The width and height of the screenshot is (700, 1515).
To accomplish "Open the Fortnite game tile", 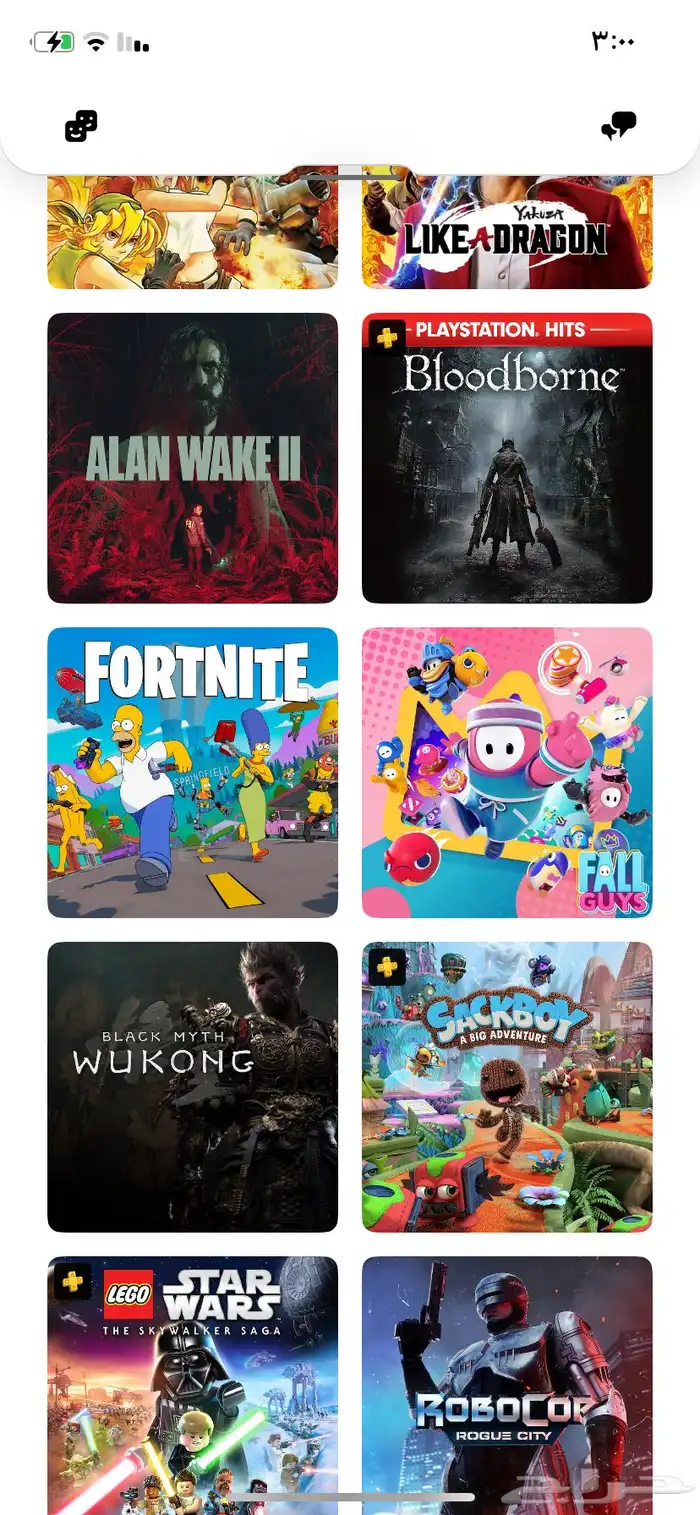I will click(192, 772).
